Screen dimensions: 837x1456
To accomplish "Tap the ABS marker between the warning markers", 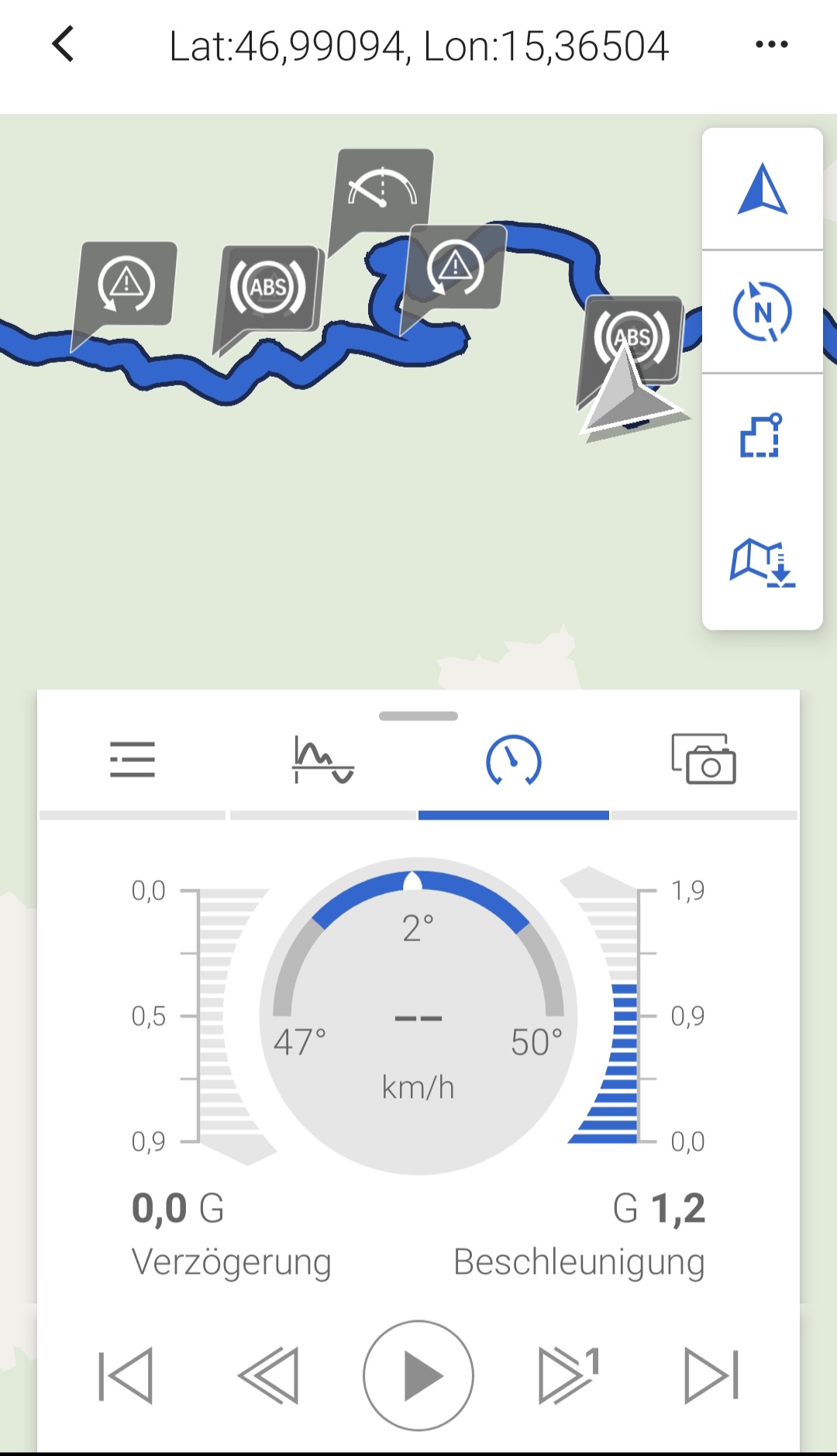I will pos(268,291).
